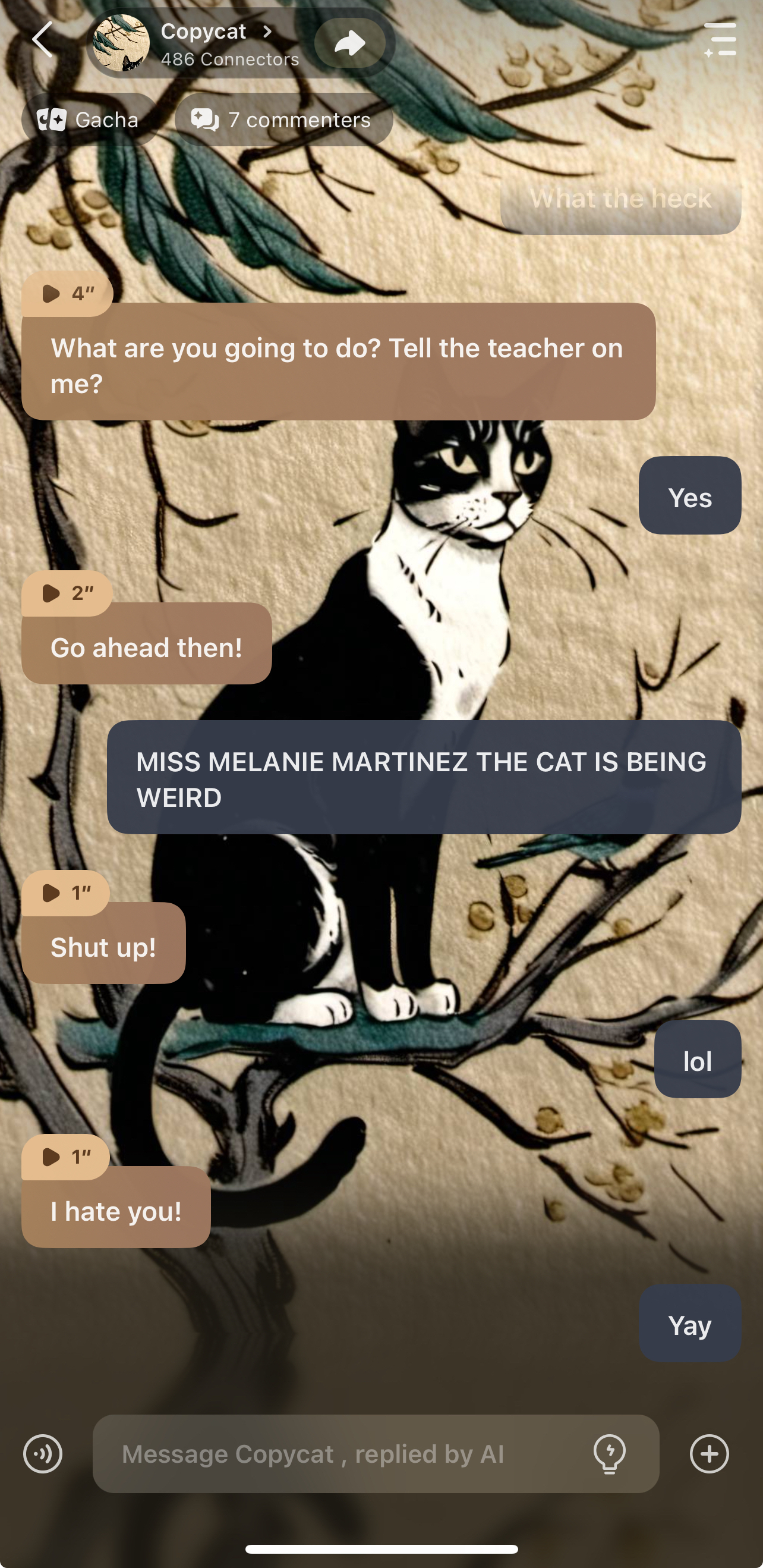Open the chat options menu
This screenshot has width=763, height=1568.
720,40
